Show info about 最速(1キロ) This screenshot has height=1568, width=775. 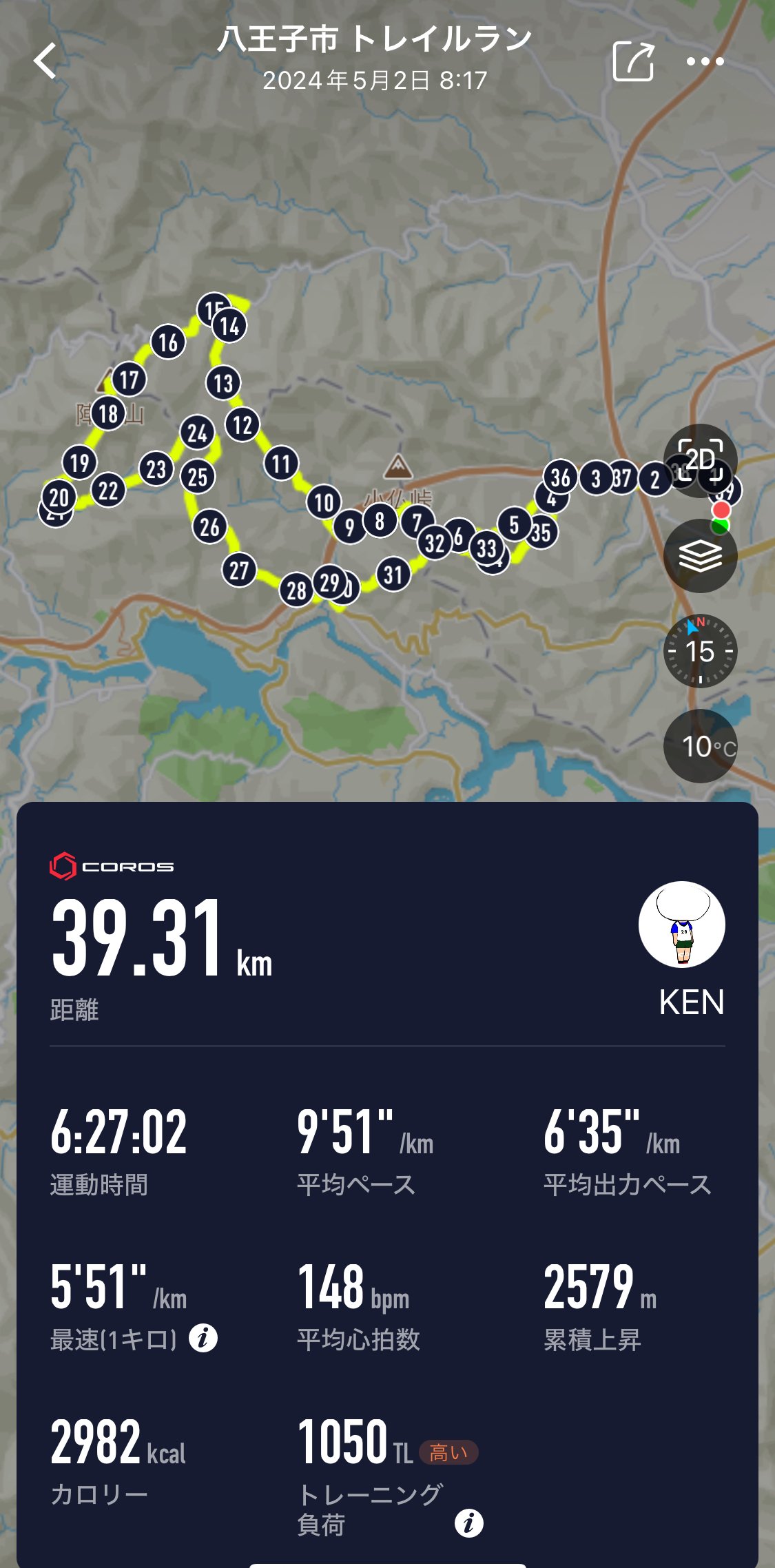click(x=203, y=1338)
